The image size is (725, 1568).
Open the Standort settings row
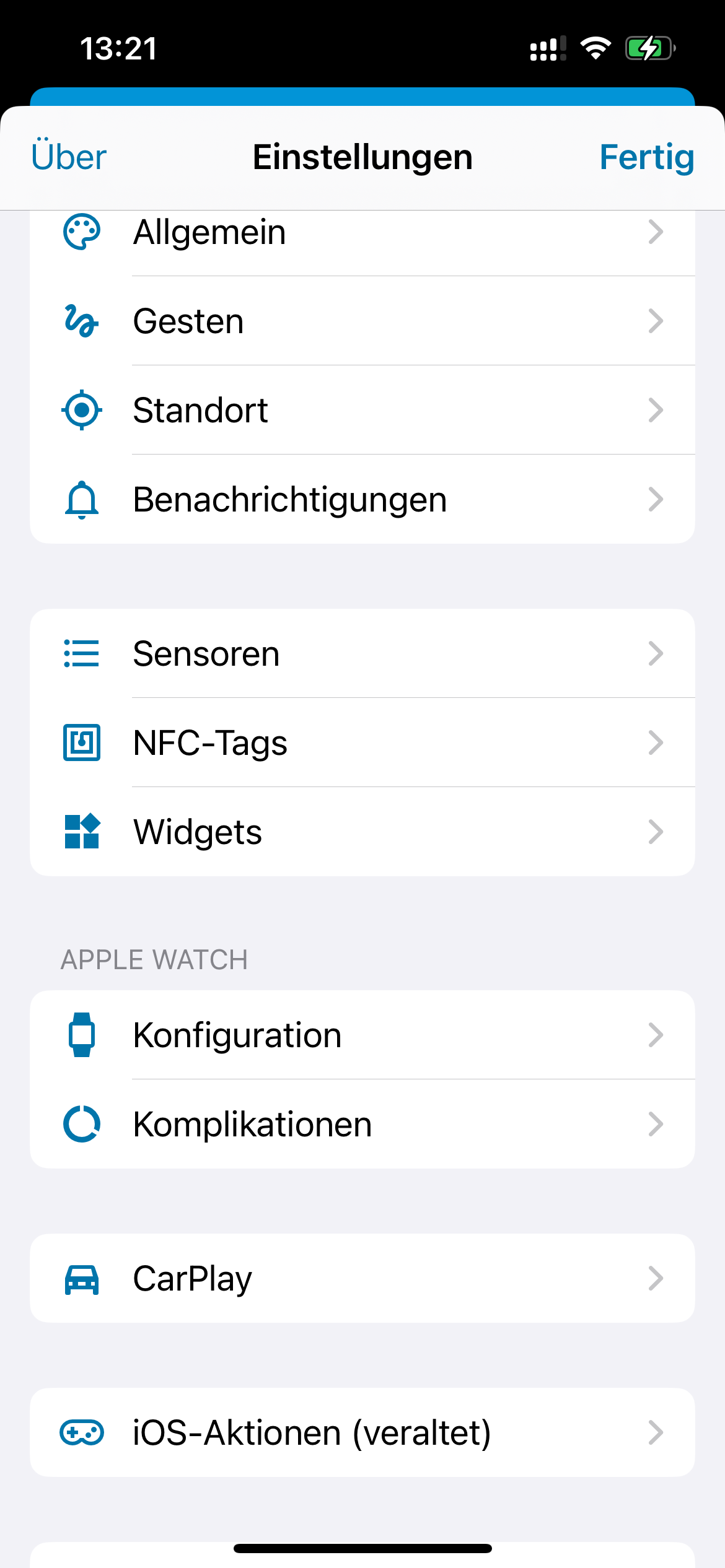pyautogui.click(x=362, y=410)
